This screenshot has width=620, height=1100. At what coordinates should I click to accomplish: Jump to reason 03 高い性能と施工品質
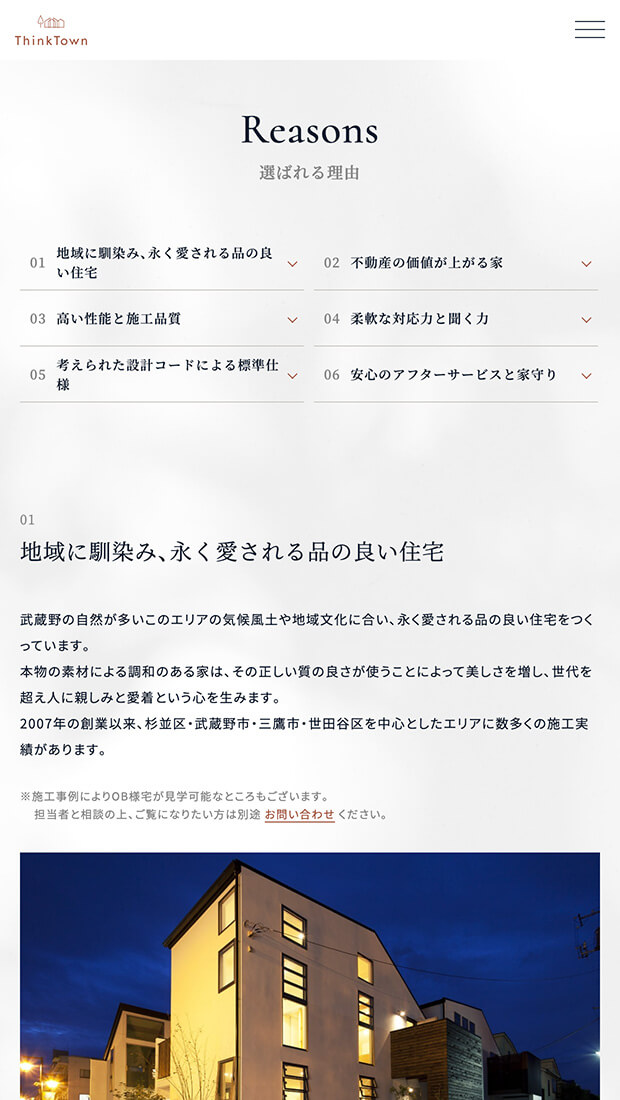pos(162,319)
